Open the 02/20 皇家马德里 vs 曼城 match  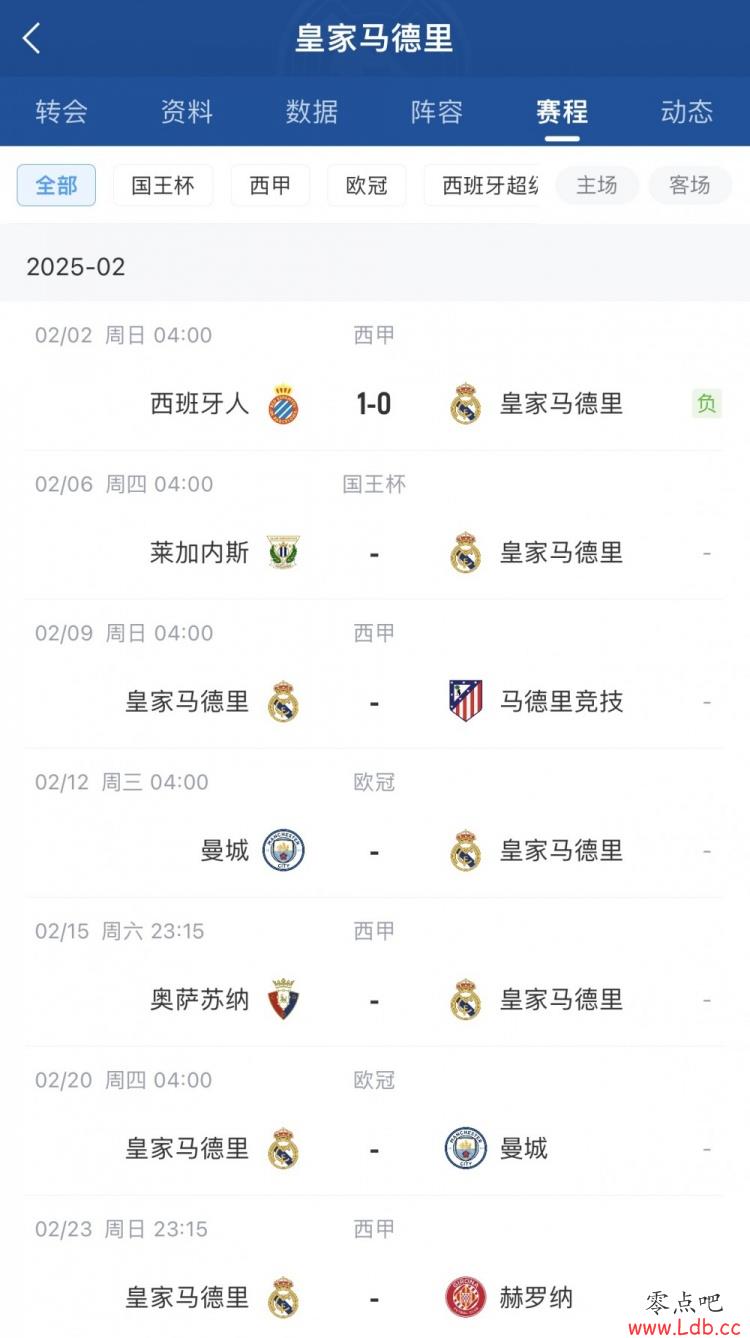click(375, 1121)
